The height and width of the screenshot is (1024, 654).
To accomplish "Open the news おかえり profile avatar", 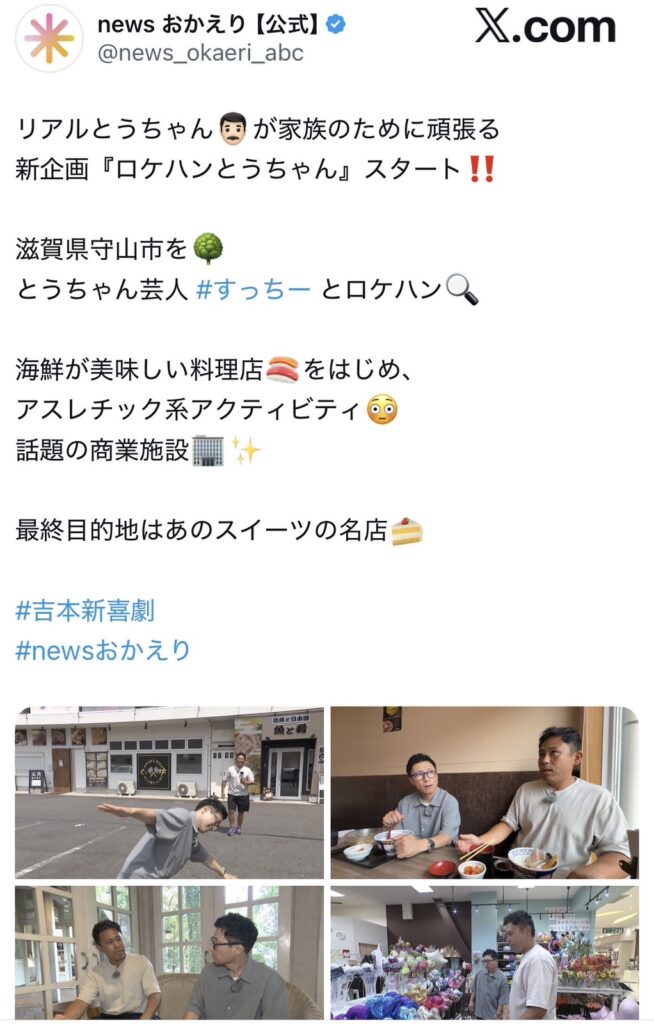I will (x=49, y=38).
